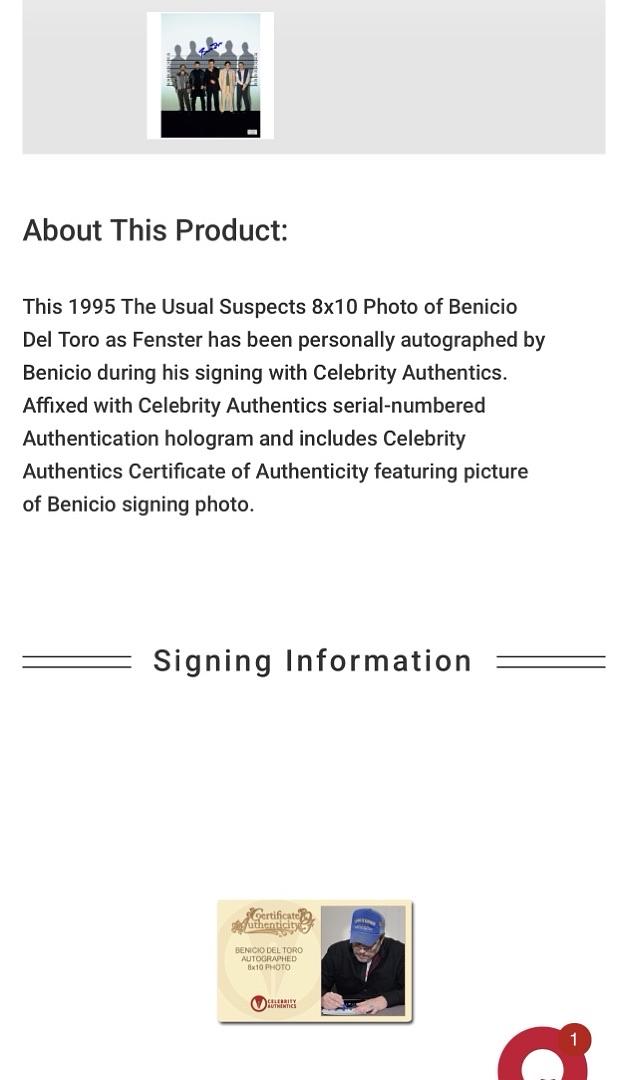The height and width of the screenshot is (1080, 628).
Task: View the Certificate of Authenticity image
Action: point(315,961)
